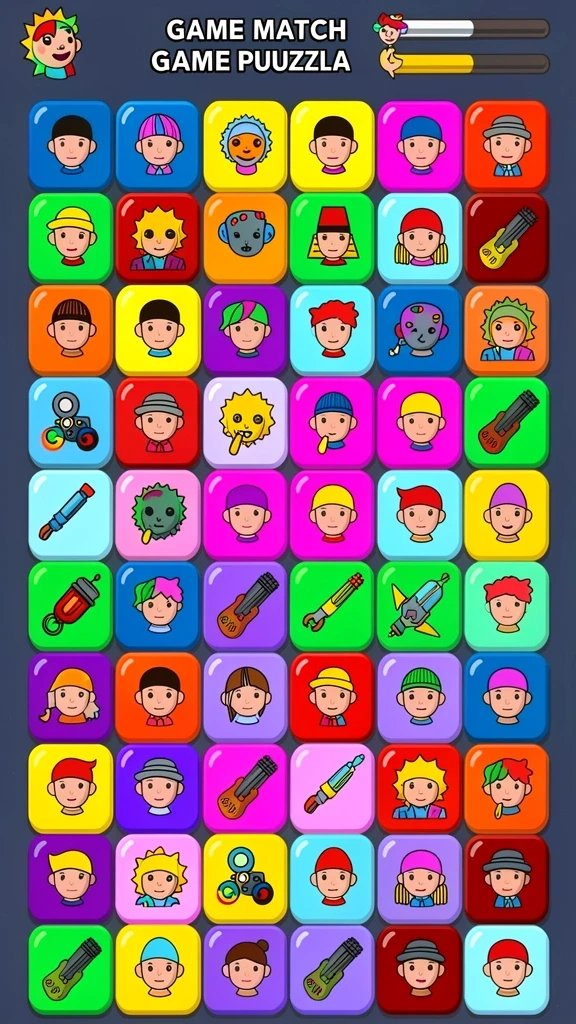Choose the pink-and-blue striped beanie face
576x1024 pixels.
pyautogui.click(x=158, y=146)
